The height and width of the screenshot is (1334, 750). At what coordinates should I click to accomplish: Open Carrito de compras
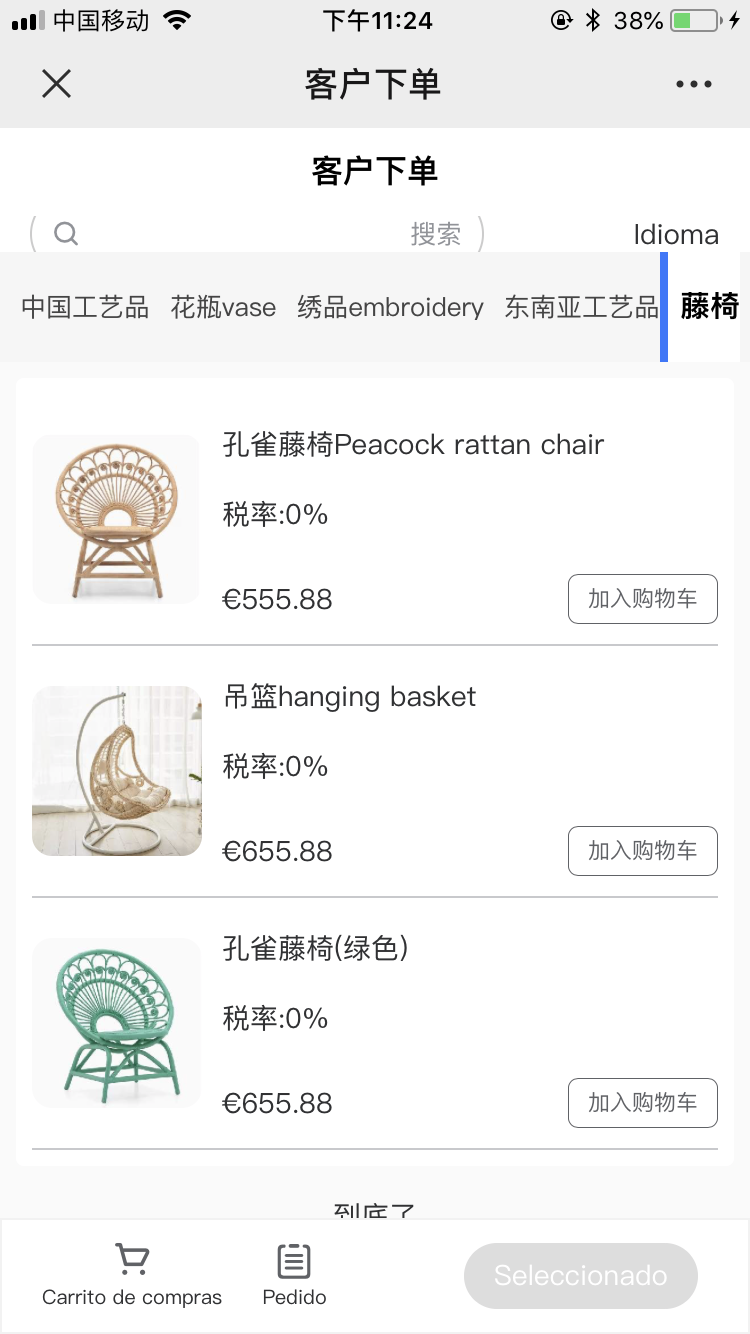click(132, 1275)
